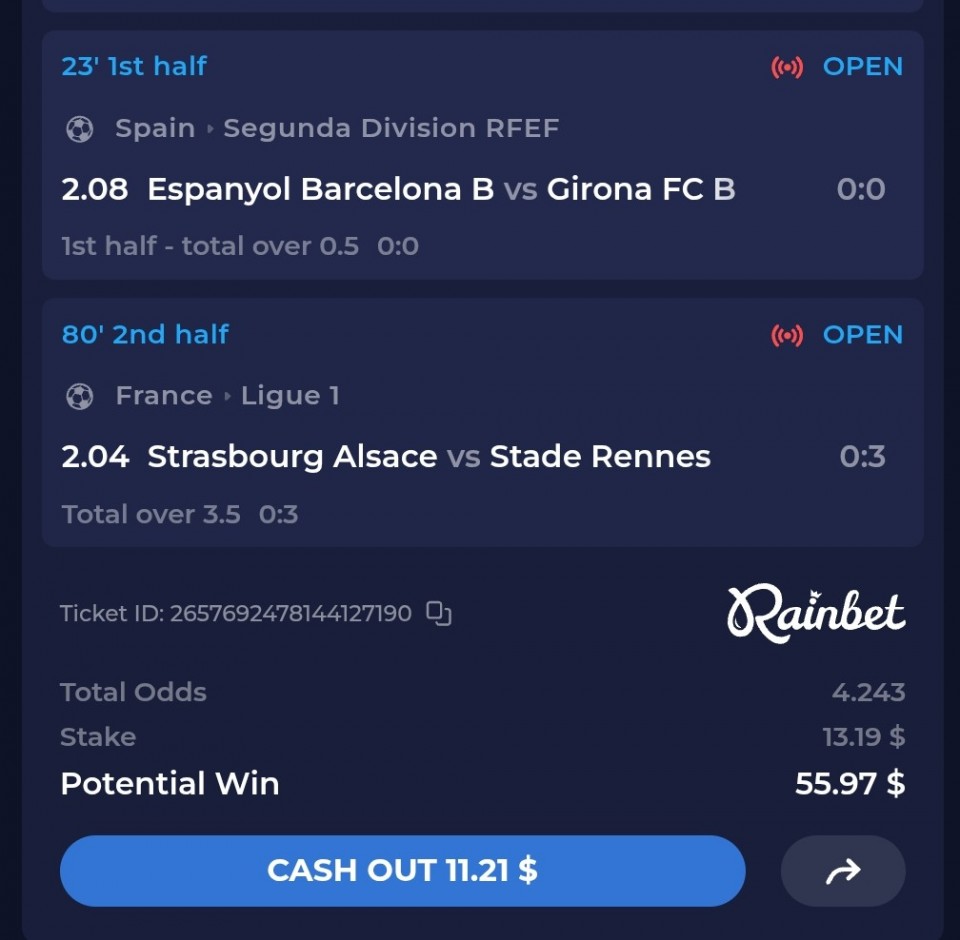
Task: Share this bet slip
Action: coord(842,871)
